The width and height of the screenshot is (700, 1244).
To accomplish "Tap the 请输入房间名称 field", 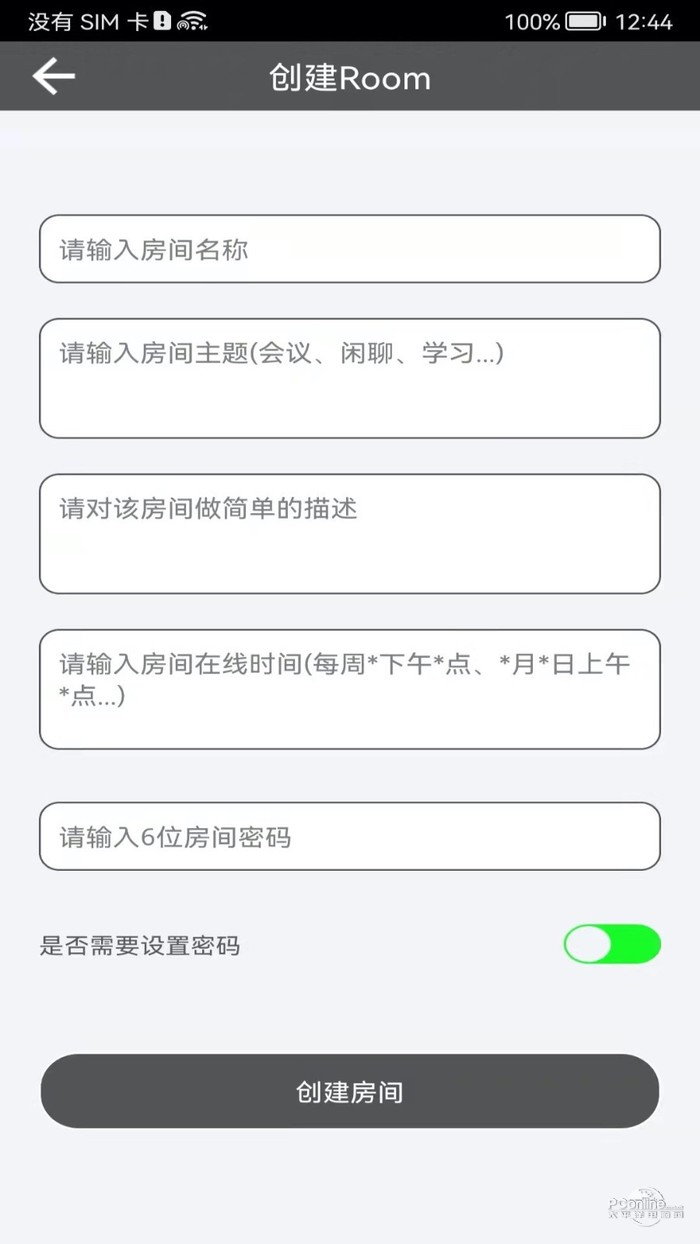I will pyautogui.click(x=350, y=249).
